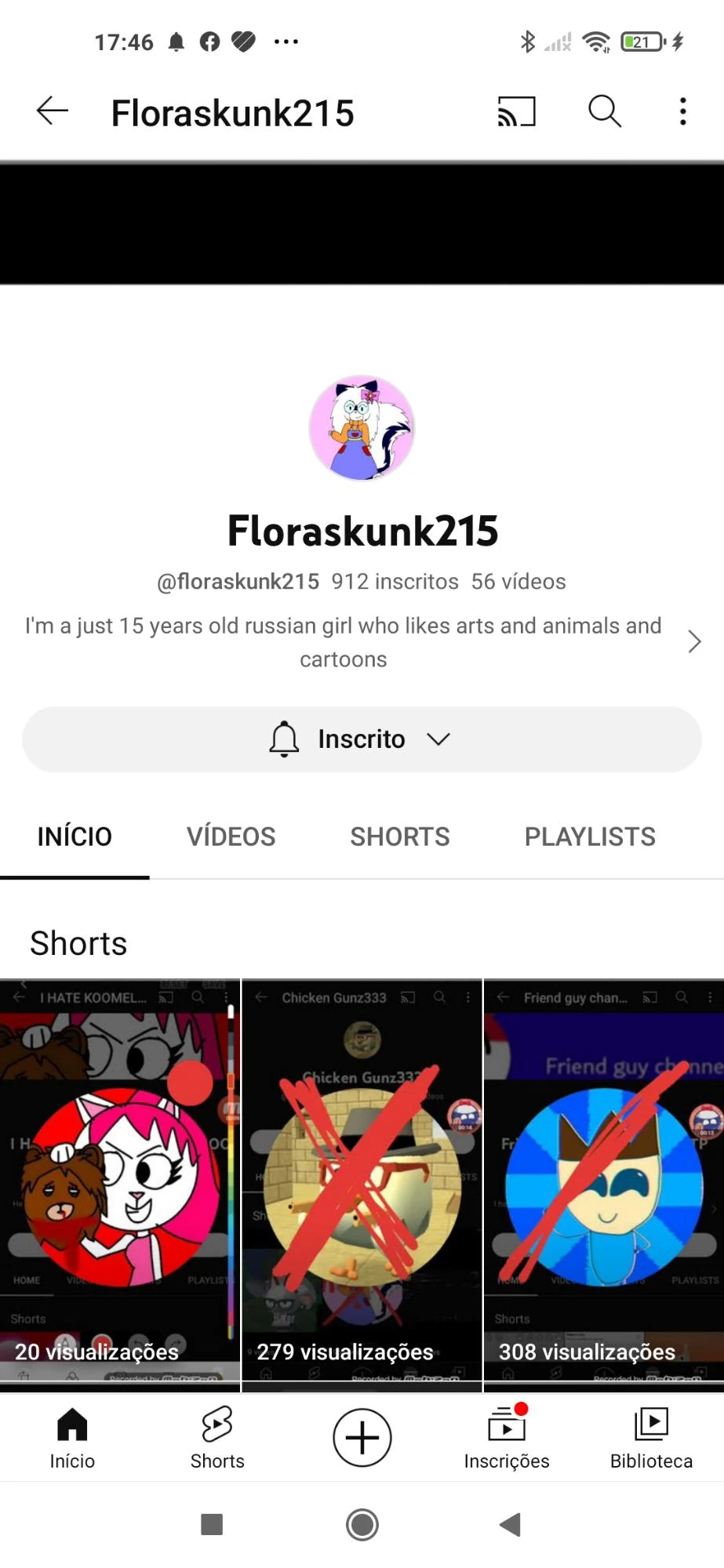Image resolution: width=724 pixels, height=1568 pixels.
Task: Open the three-dot overflow menu
Action: pyautogui.click(x=682, y=111)
